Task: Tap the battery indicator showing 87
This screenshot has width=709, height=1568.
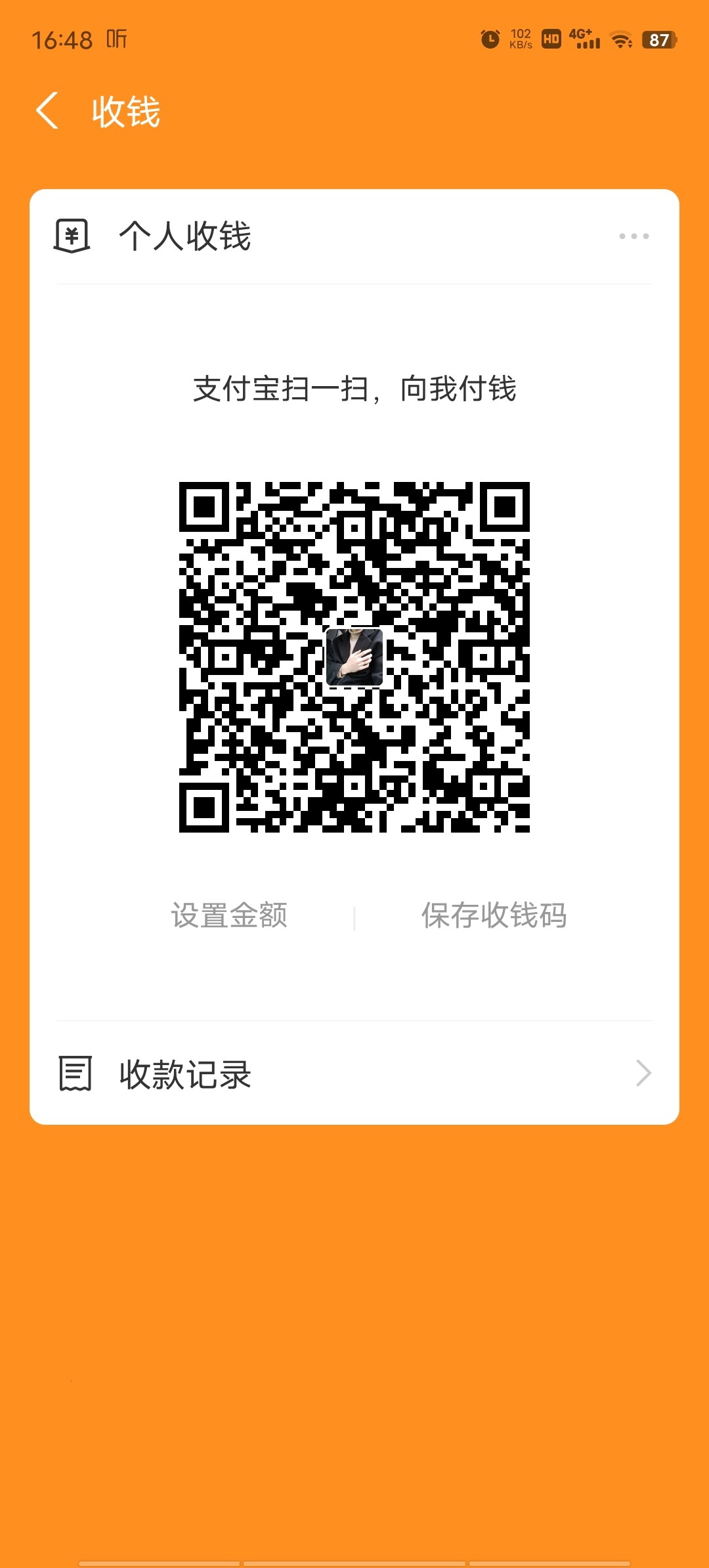Action: pos(658,39)
